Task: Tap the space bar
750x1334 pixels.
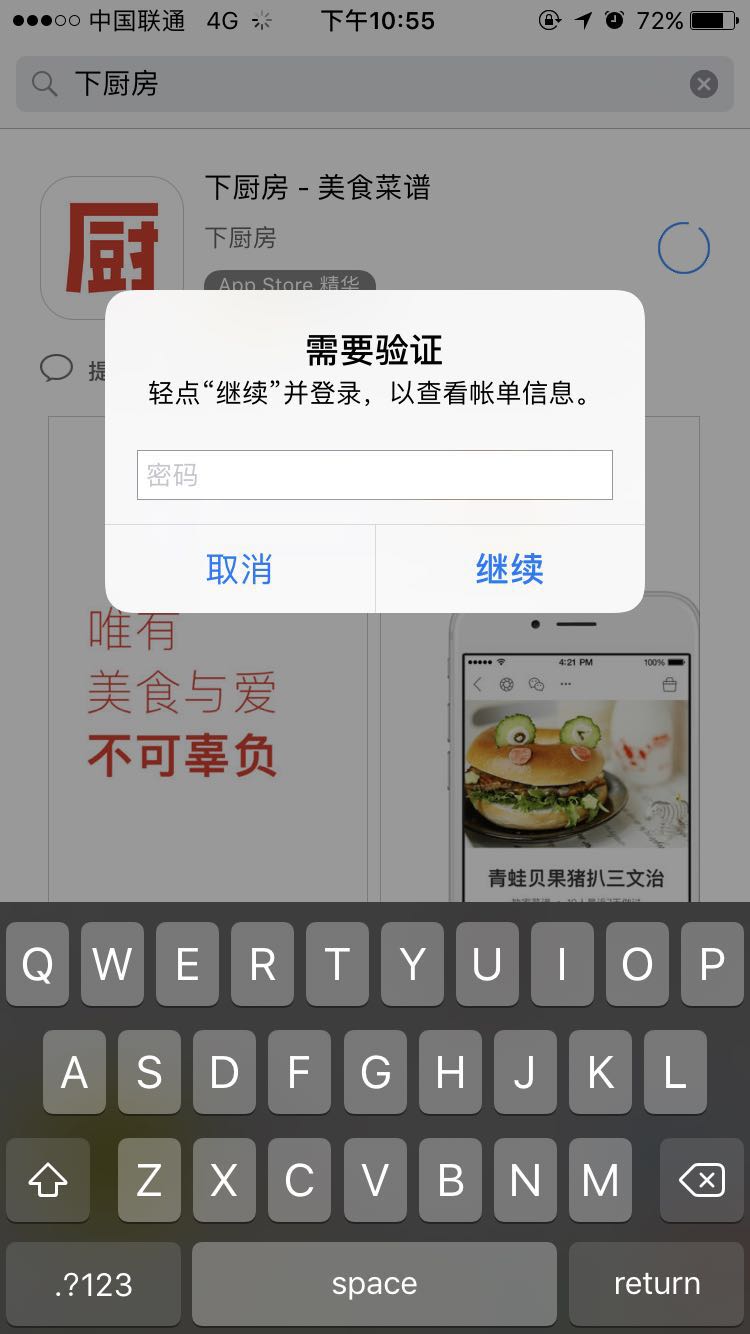Action: tap(374, 1284)
